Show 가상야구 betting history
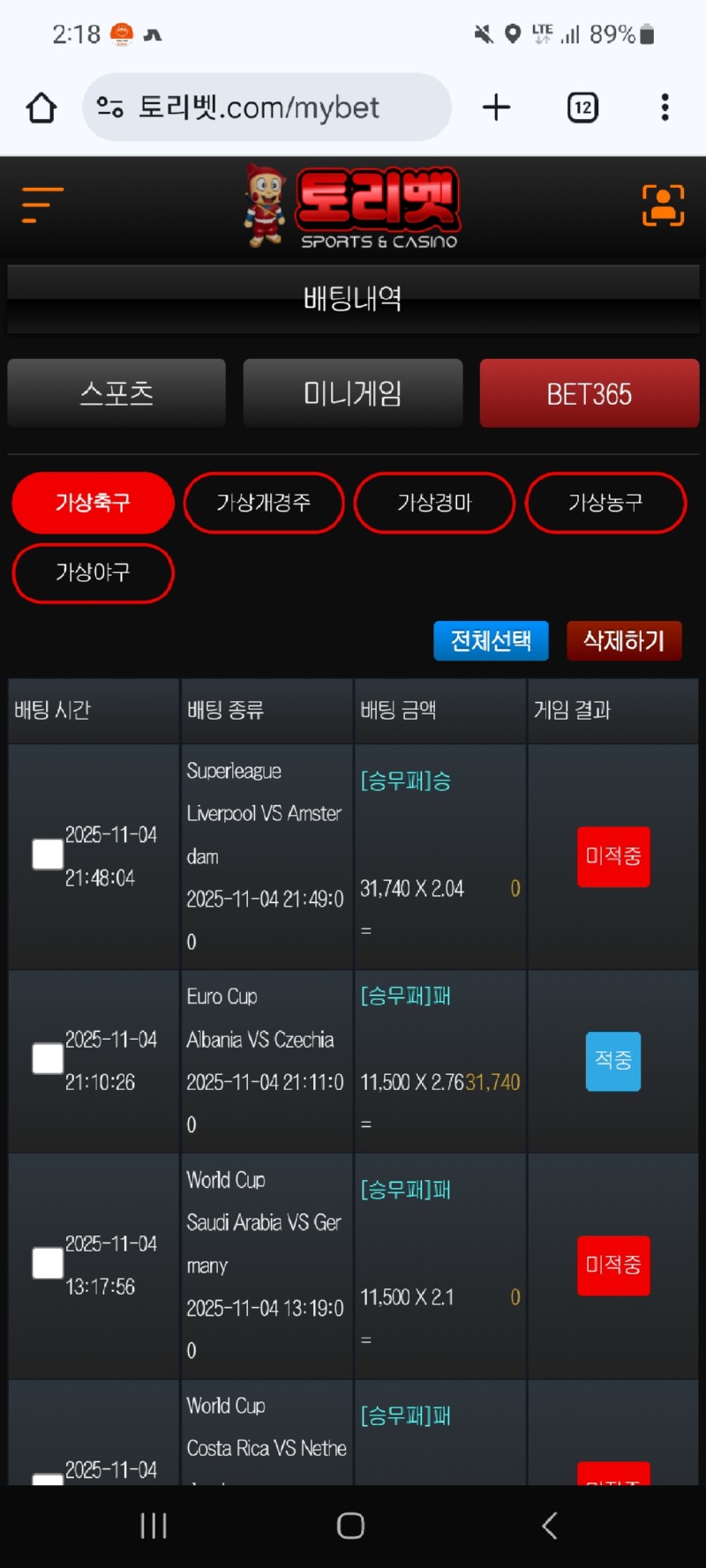 (93, 573)
